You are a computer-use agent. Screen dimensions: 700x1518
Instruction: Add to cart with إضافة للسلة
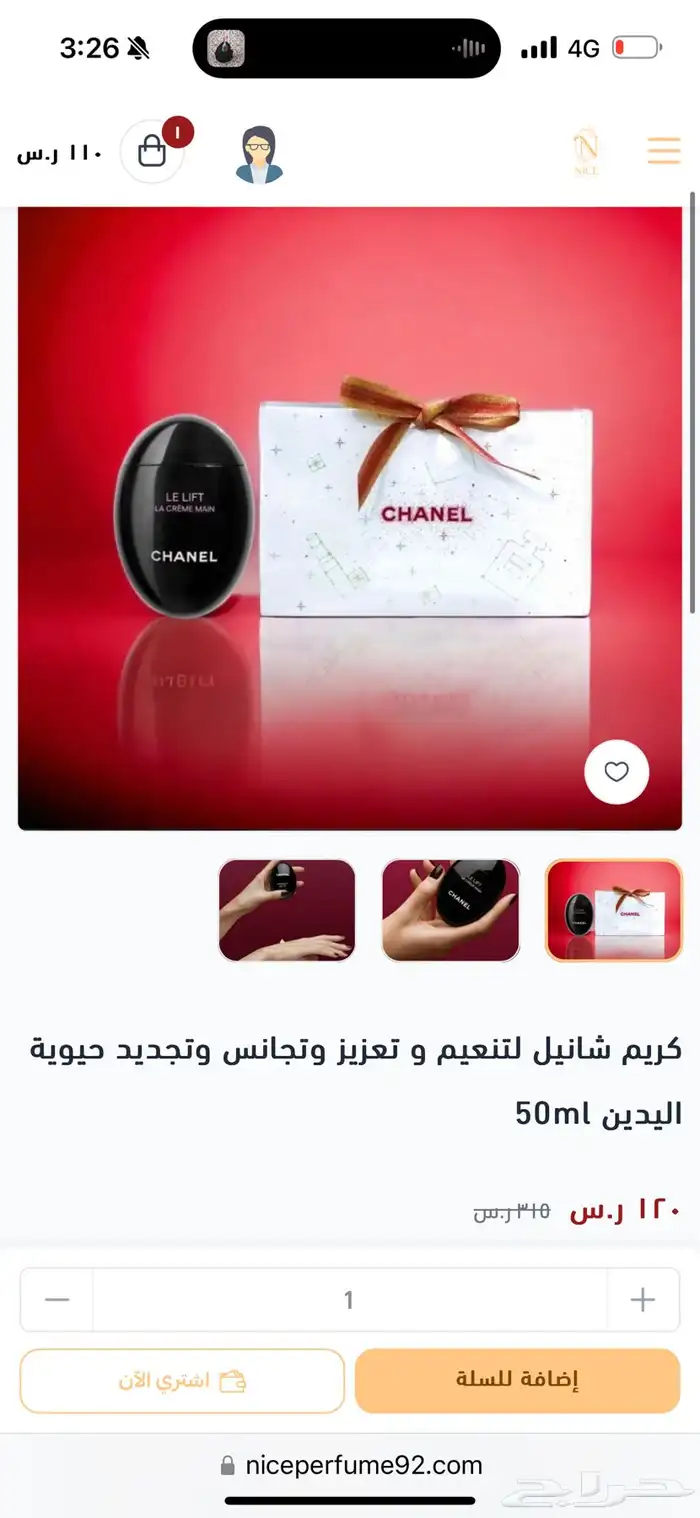coord(517,1380)
